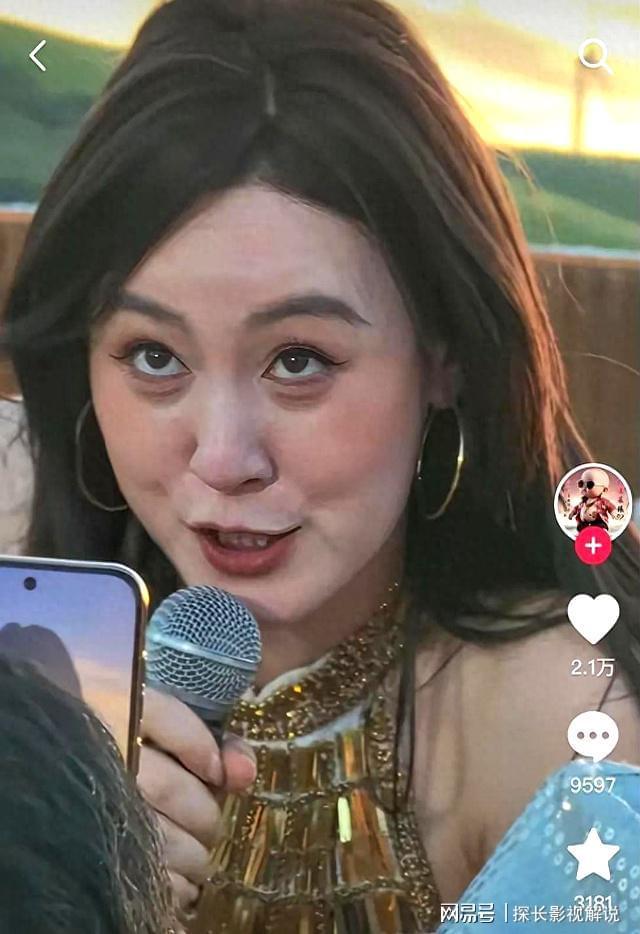Follow the creator with the red plus
Screen dimensions: 640x934
tap(593, 546)
